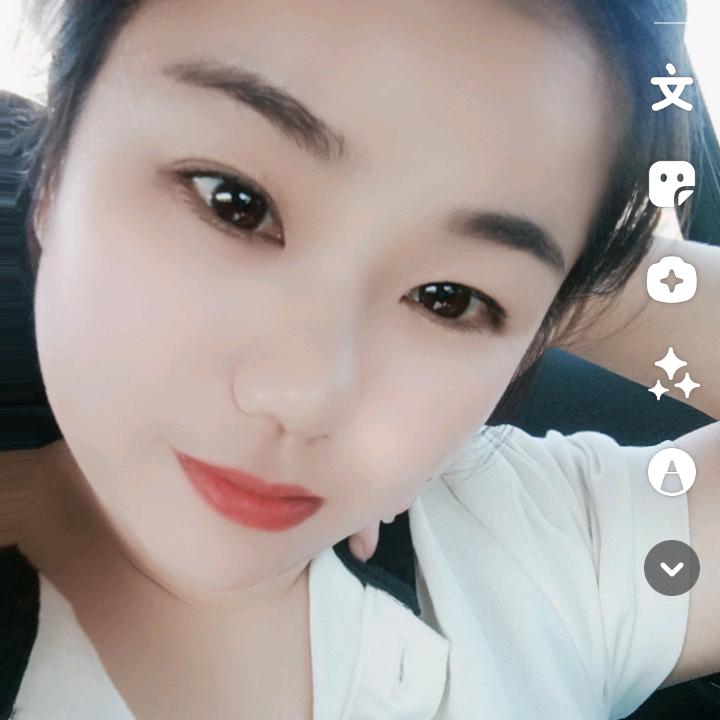This screenshot has height=720, width=720.
Task: Add text with the text tool
Action: click(x=672, y=88)
